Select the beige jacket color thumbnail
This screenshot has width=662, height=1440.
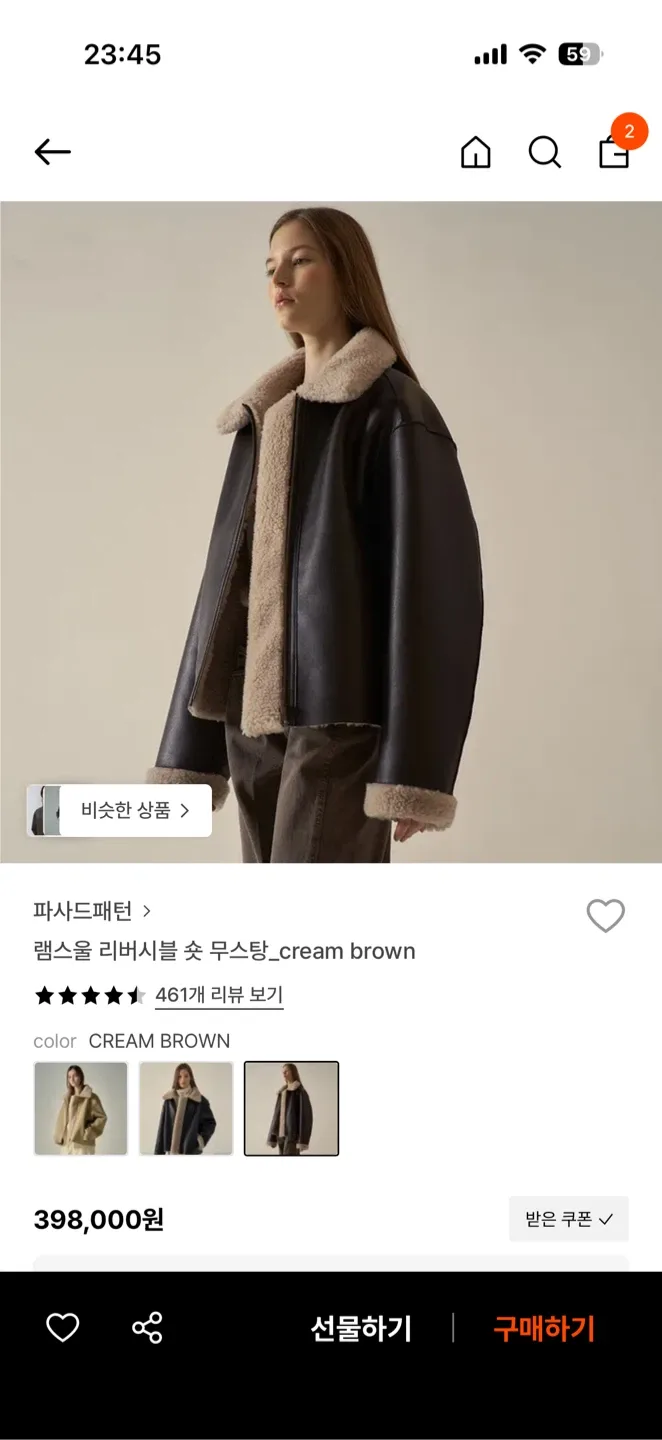81,1108
